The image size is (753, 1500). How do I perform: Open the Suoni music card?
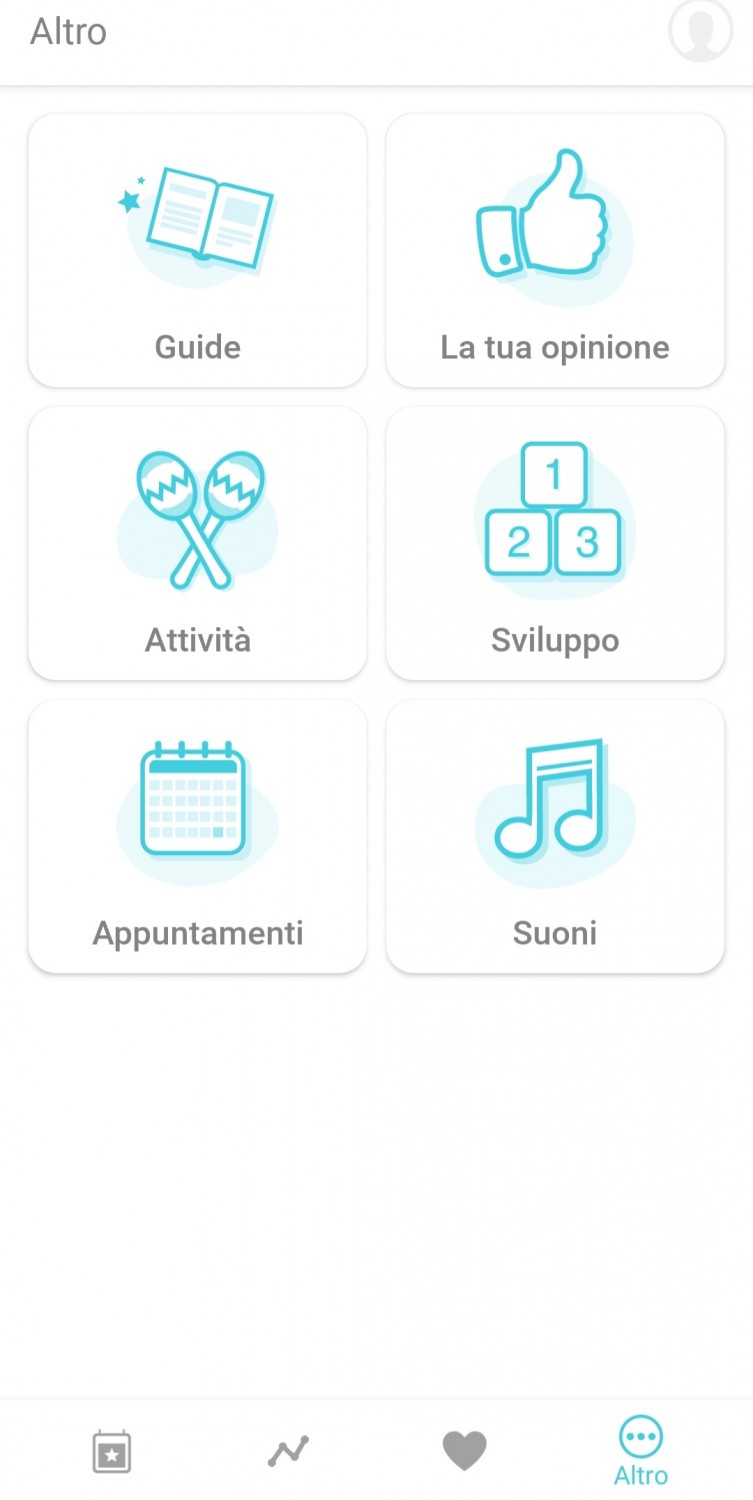point(555,836)
